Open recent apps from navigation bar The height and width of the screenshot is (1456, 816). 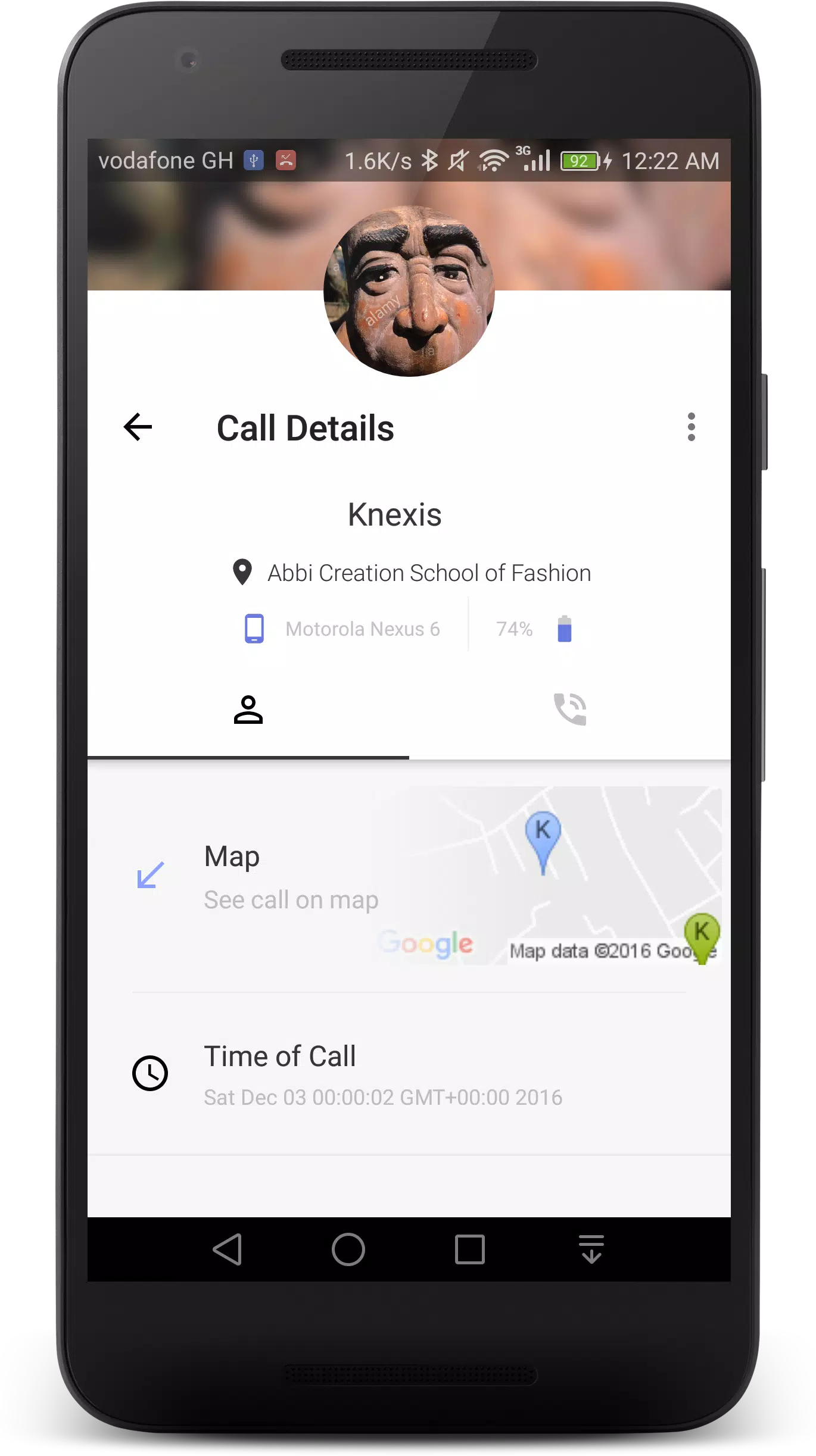[x=469, y=1249]
